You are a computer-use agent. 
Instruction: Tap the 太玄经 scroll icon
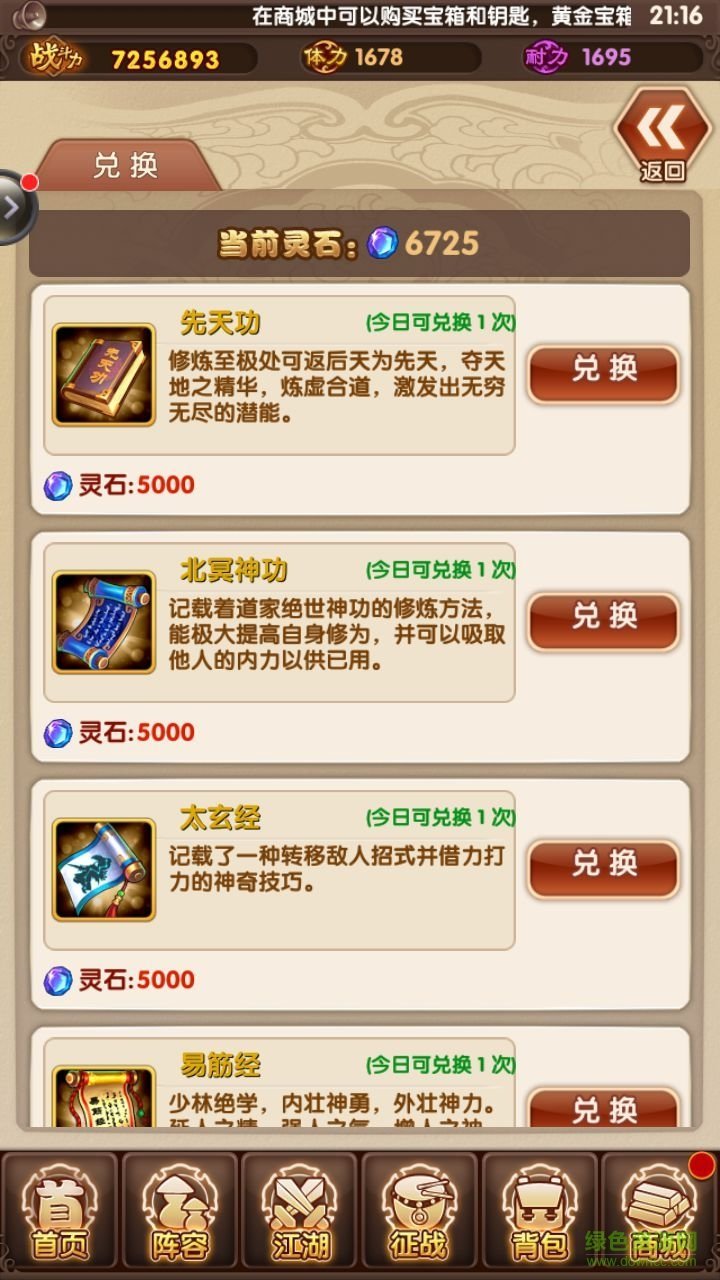click(x=104, y=869)
